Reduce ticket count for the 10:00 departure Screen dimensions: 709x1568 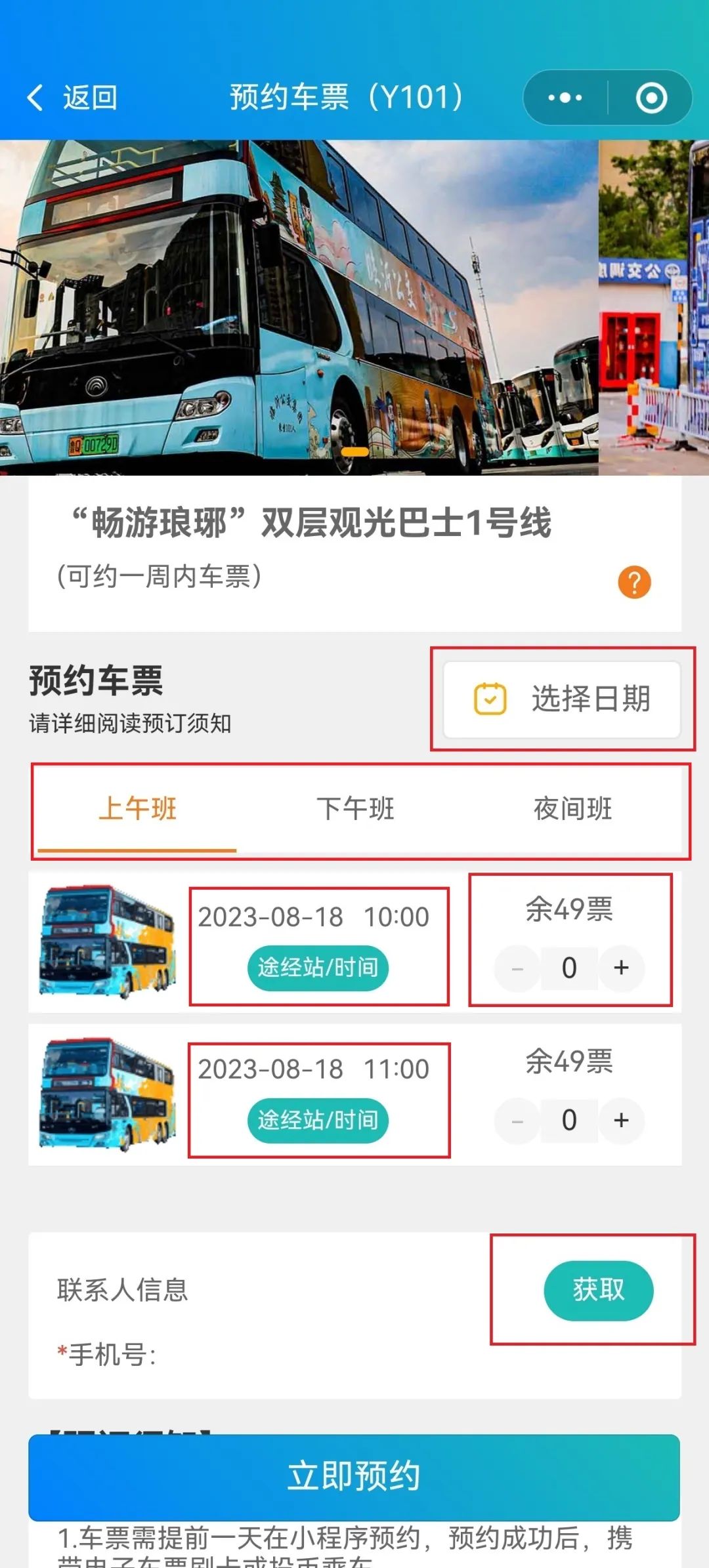[517, 968]
